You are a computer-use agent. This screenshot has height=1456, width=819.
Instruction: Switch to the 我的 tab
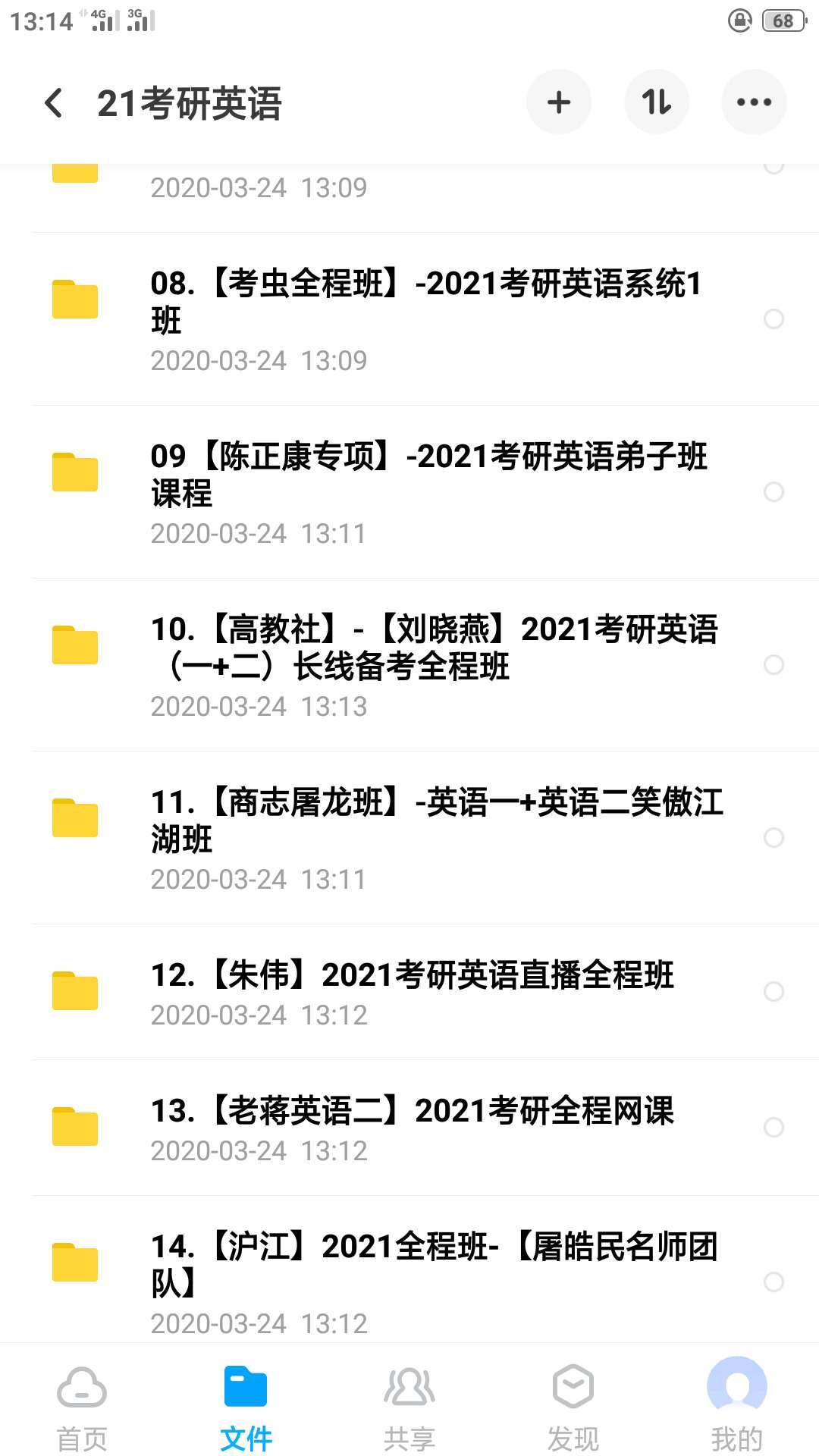[737, 1406]
